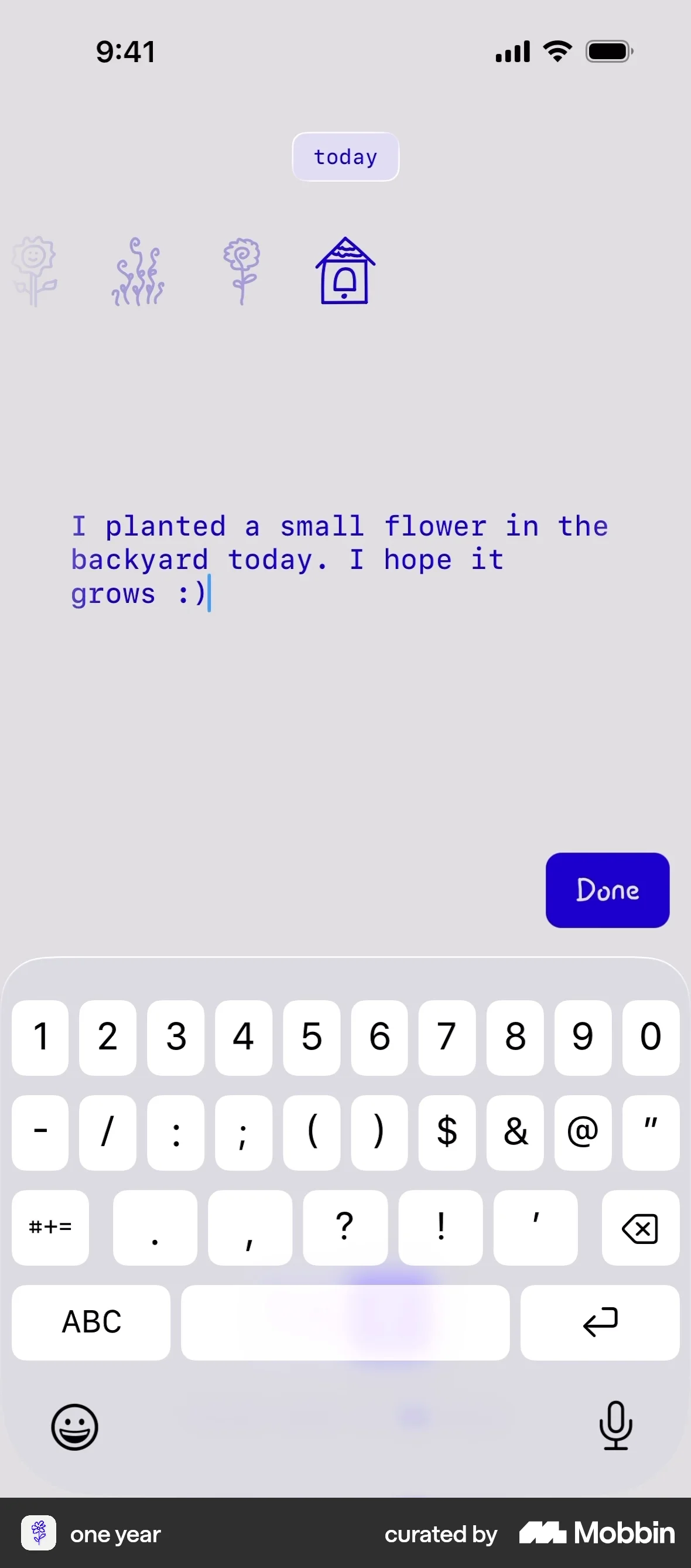Viewport: 691px width, 1568px height.
Task: Start voice dictation with the microphone
Action: pos(616,1426)
